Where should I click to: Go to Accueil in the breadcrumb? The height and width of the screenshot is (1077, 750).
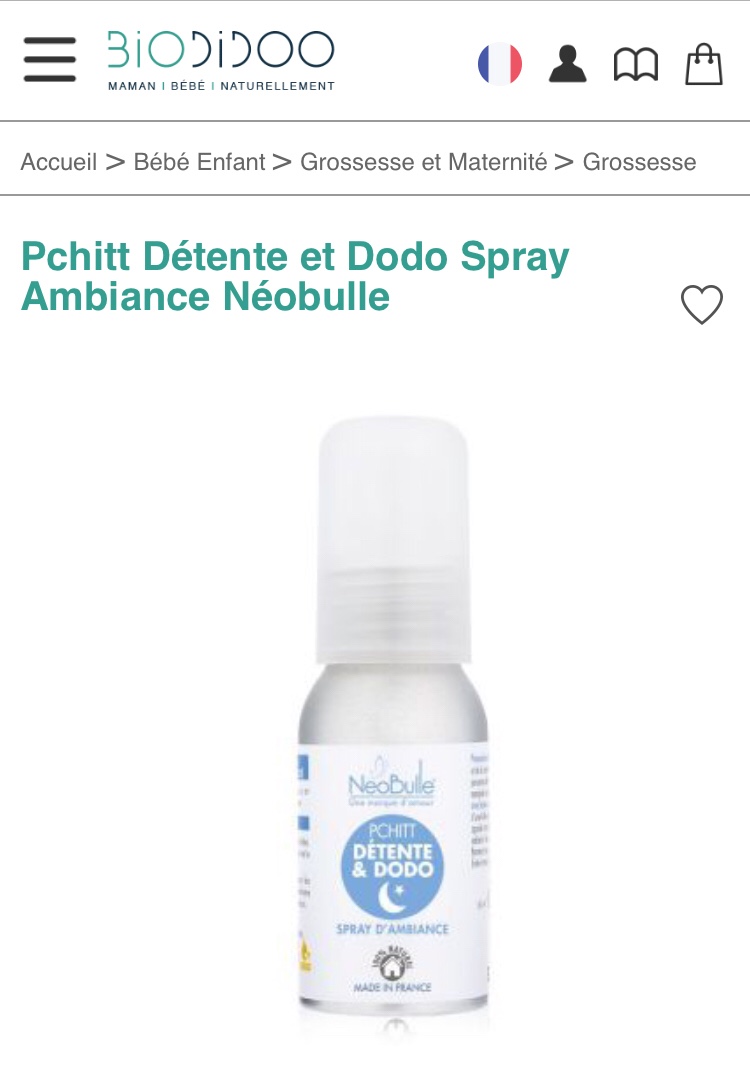(59, 162)
